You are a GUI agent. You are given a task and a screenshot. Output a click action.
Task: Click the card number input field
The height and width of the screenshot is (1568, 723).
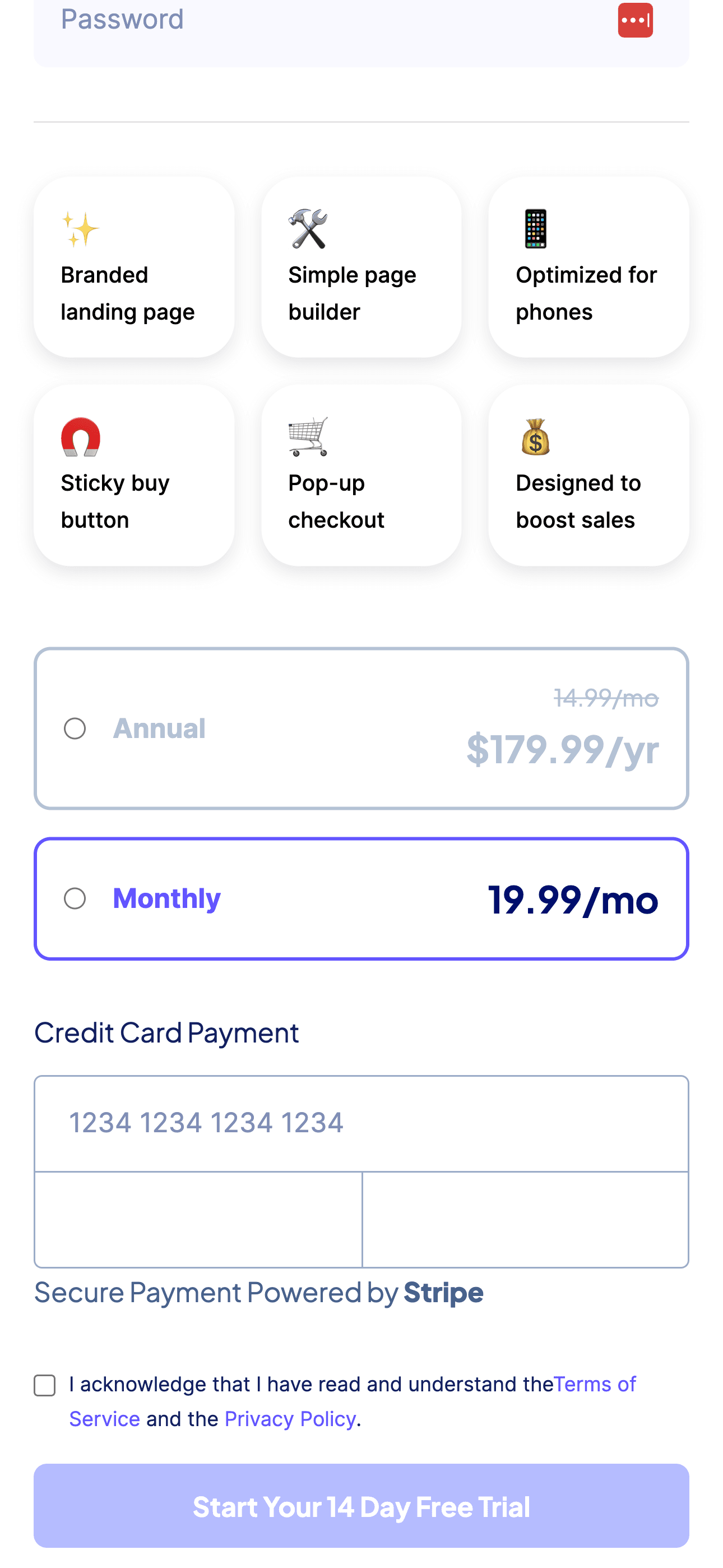(x=361, y=1123)
